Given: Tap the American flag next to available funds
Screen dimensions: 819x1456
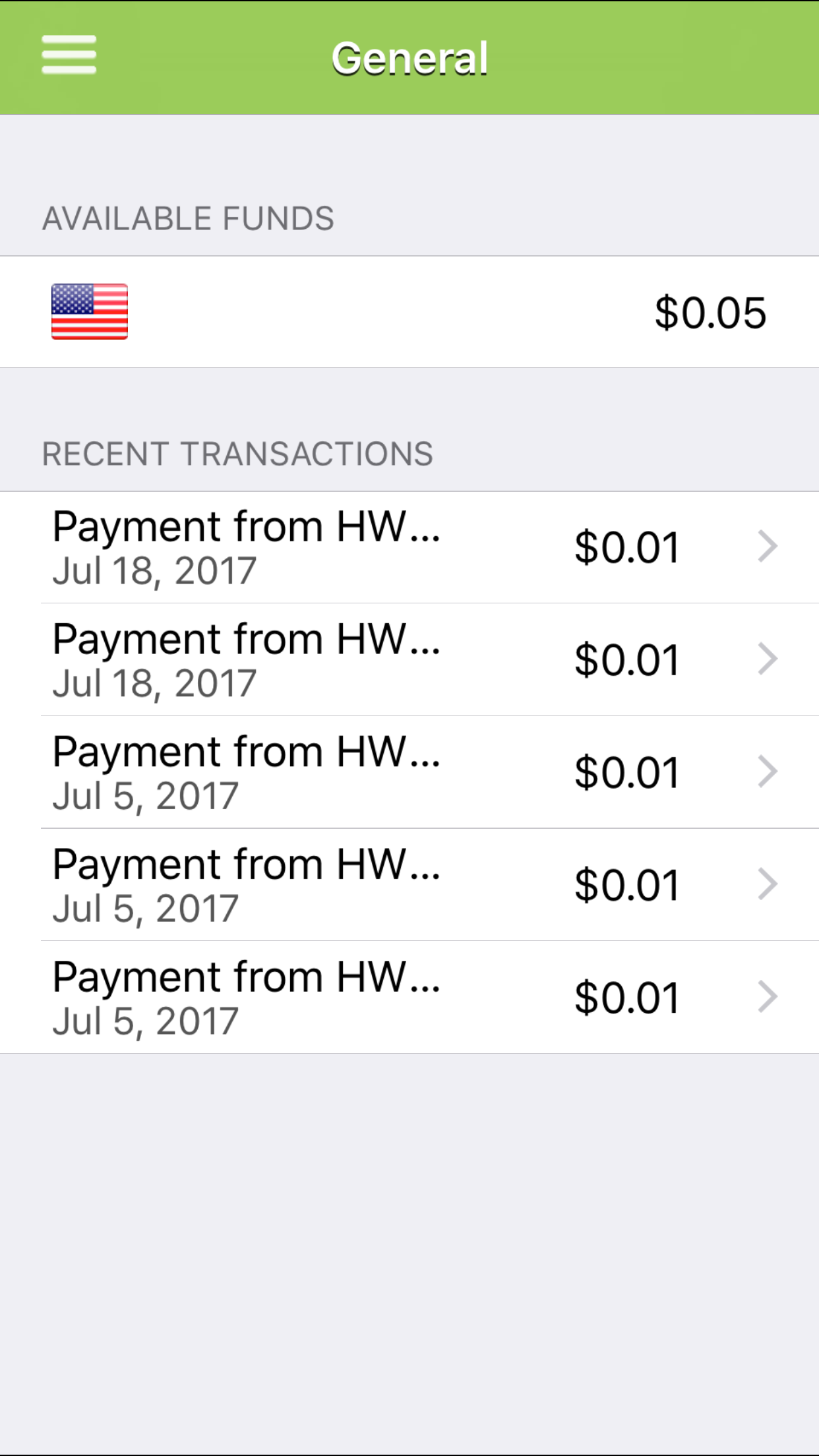Looking at the screenshot, I should pos(89,311).
